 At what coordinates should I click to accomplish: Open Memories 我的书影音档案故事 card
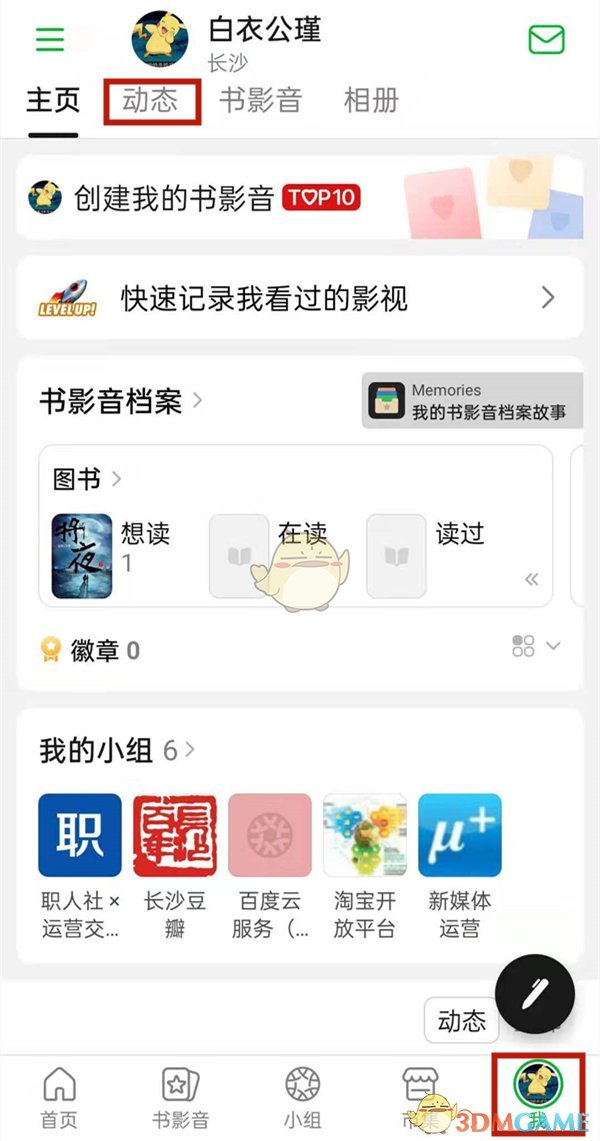(x=472, y=401)
